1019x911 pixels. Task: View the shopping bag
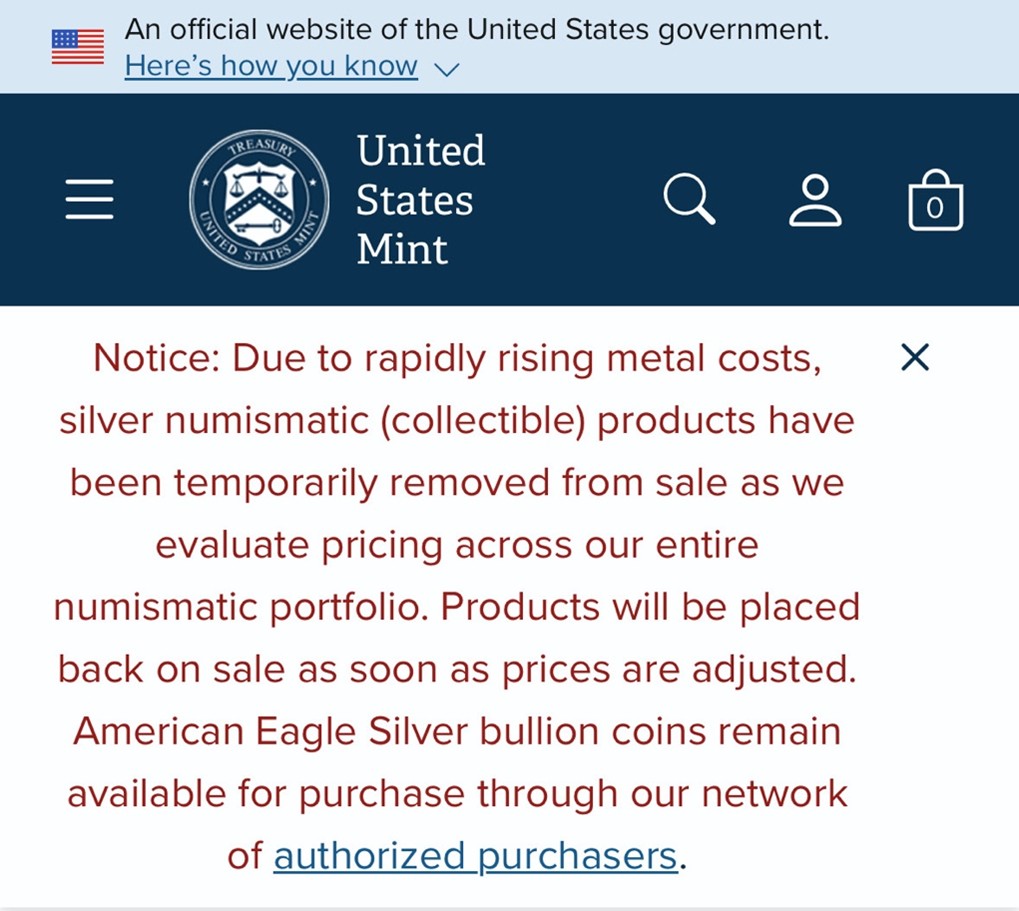pos(935,201)
